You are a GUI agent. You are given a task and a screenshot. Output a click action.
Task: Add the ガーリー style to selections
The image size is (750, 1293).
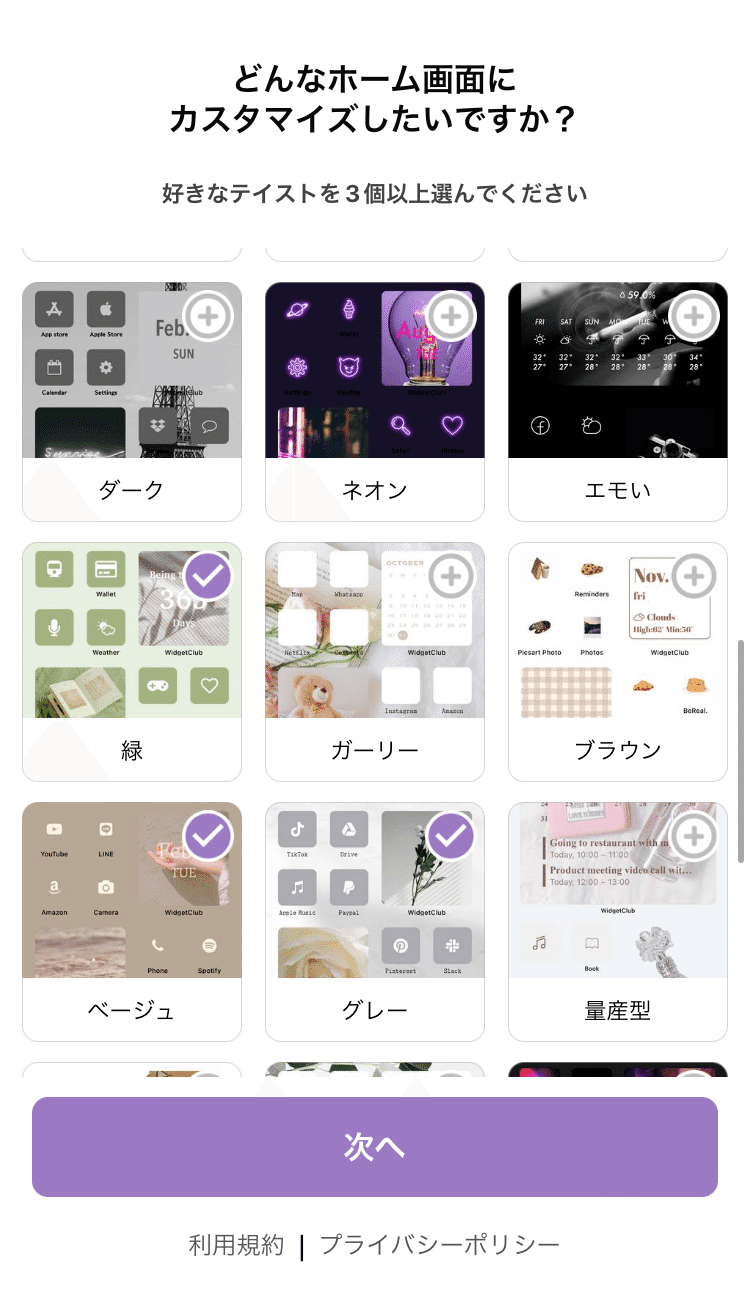pos(375,660)
